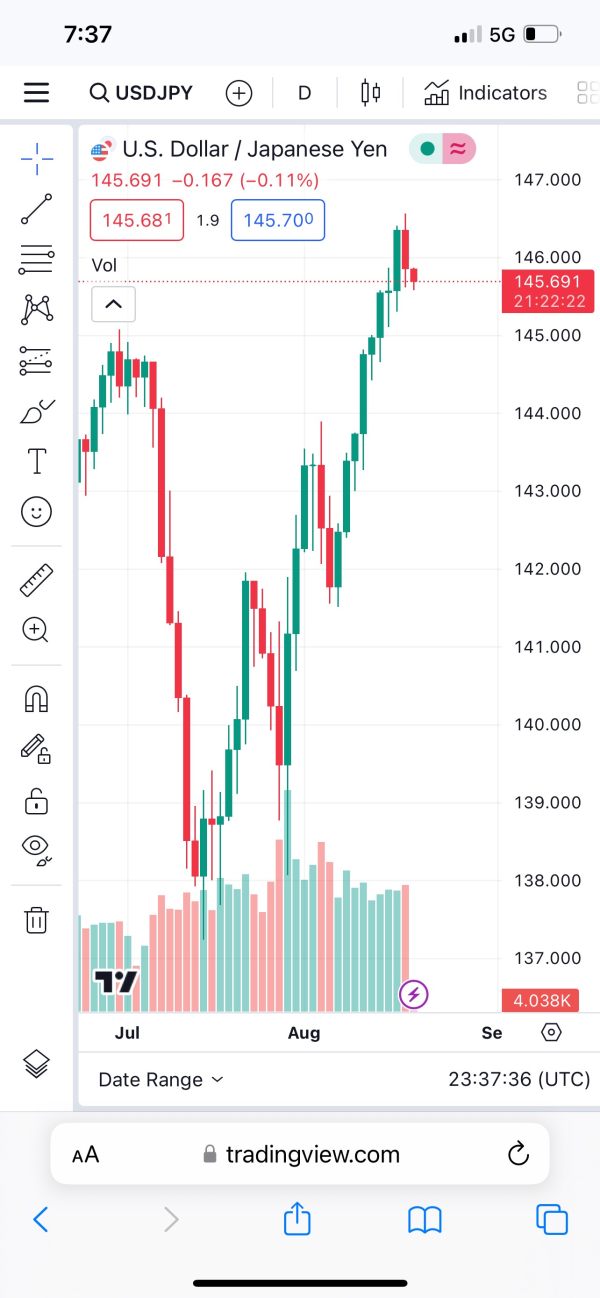Select the trend line drawing tool
Image resolution: width=600 pixels, height=1298 pixels.
36,208
